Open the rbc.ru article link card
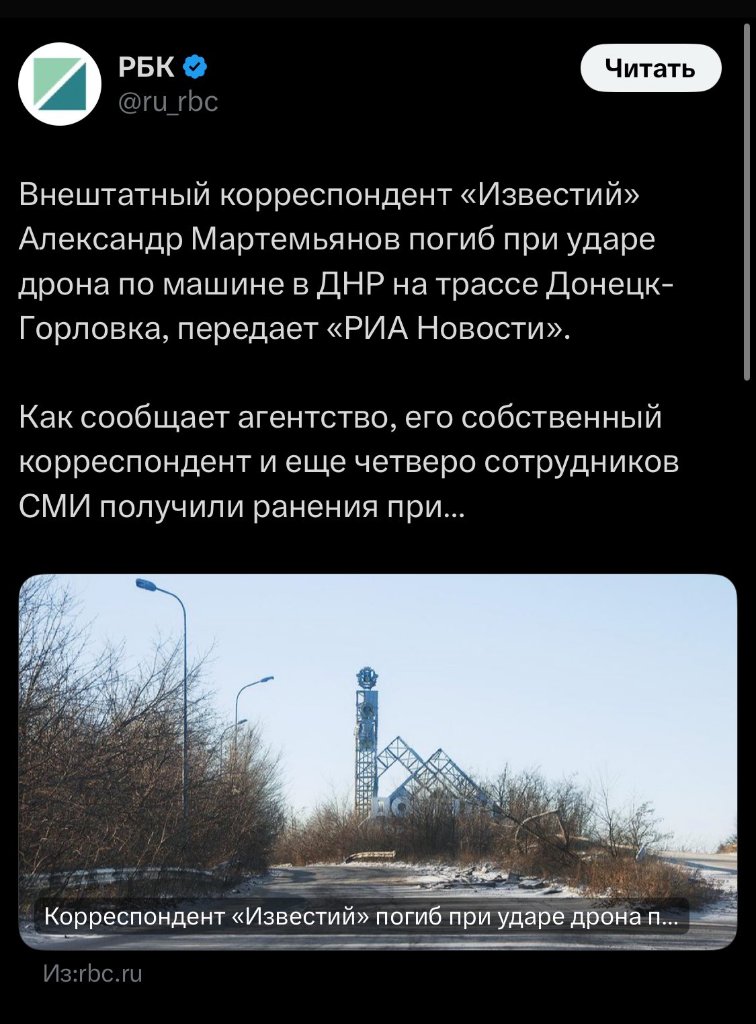Screen dimensions: 756x1024 coord(378,760)
